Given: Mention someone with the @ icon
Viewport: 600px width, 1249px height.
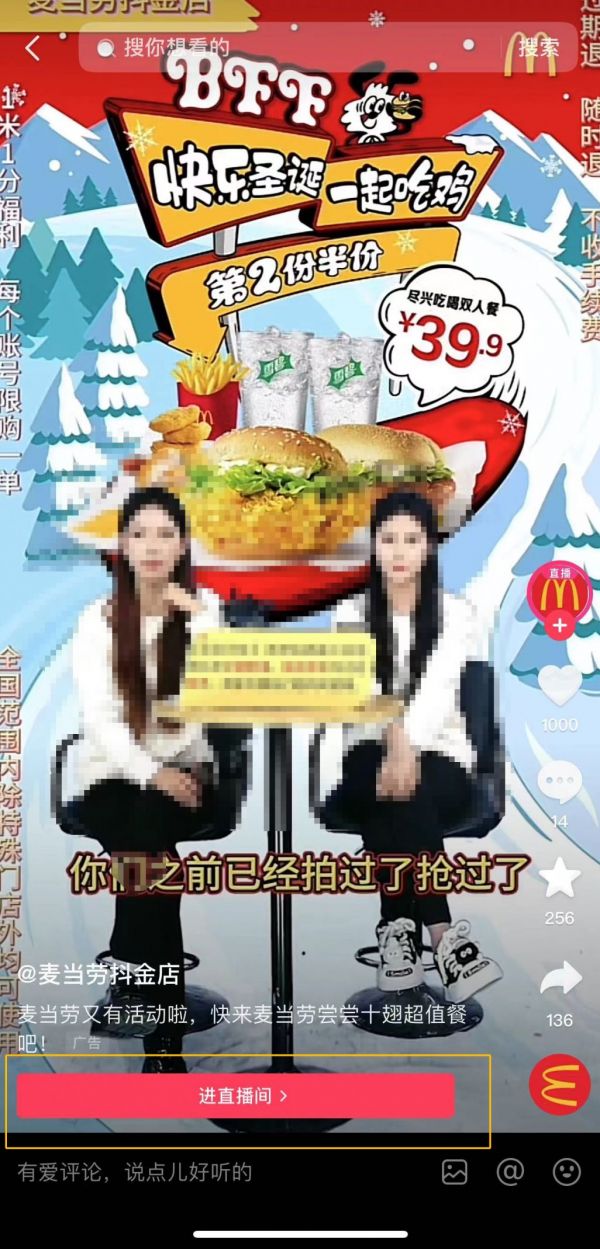Looking at the screenshot, I should [510, 1171].
